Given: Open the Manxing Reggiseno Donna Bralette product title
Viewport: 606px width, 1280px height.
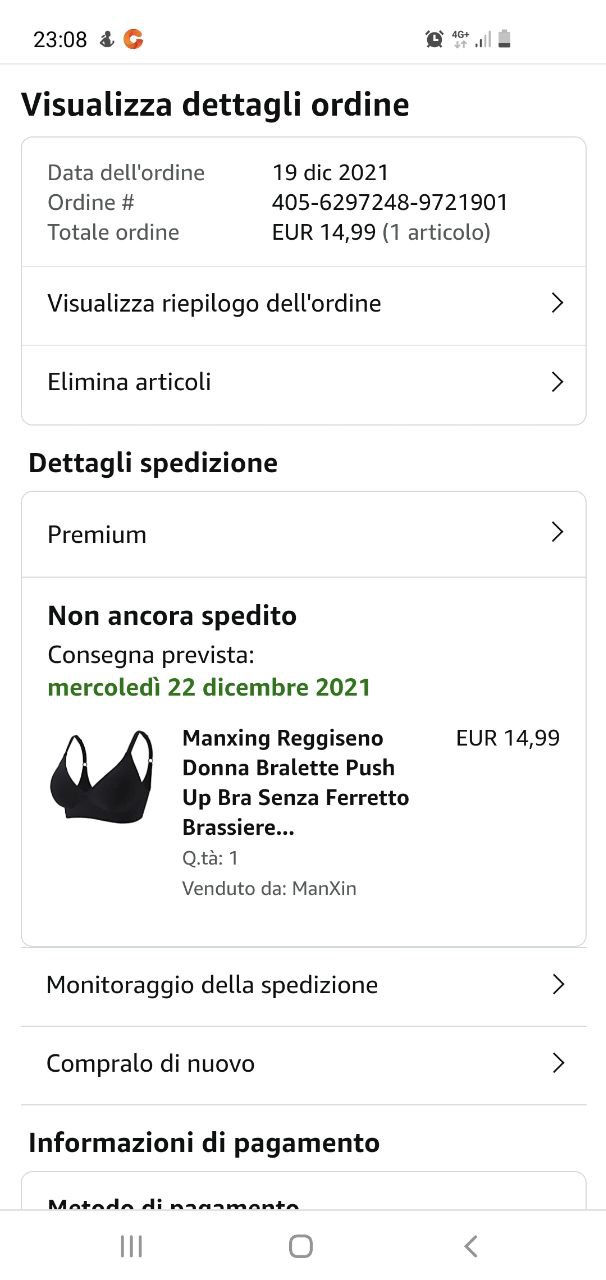Looking at the screenshot, I should click(x=295, y=783).
